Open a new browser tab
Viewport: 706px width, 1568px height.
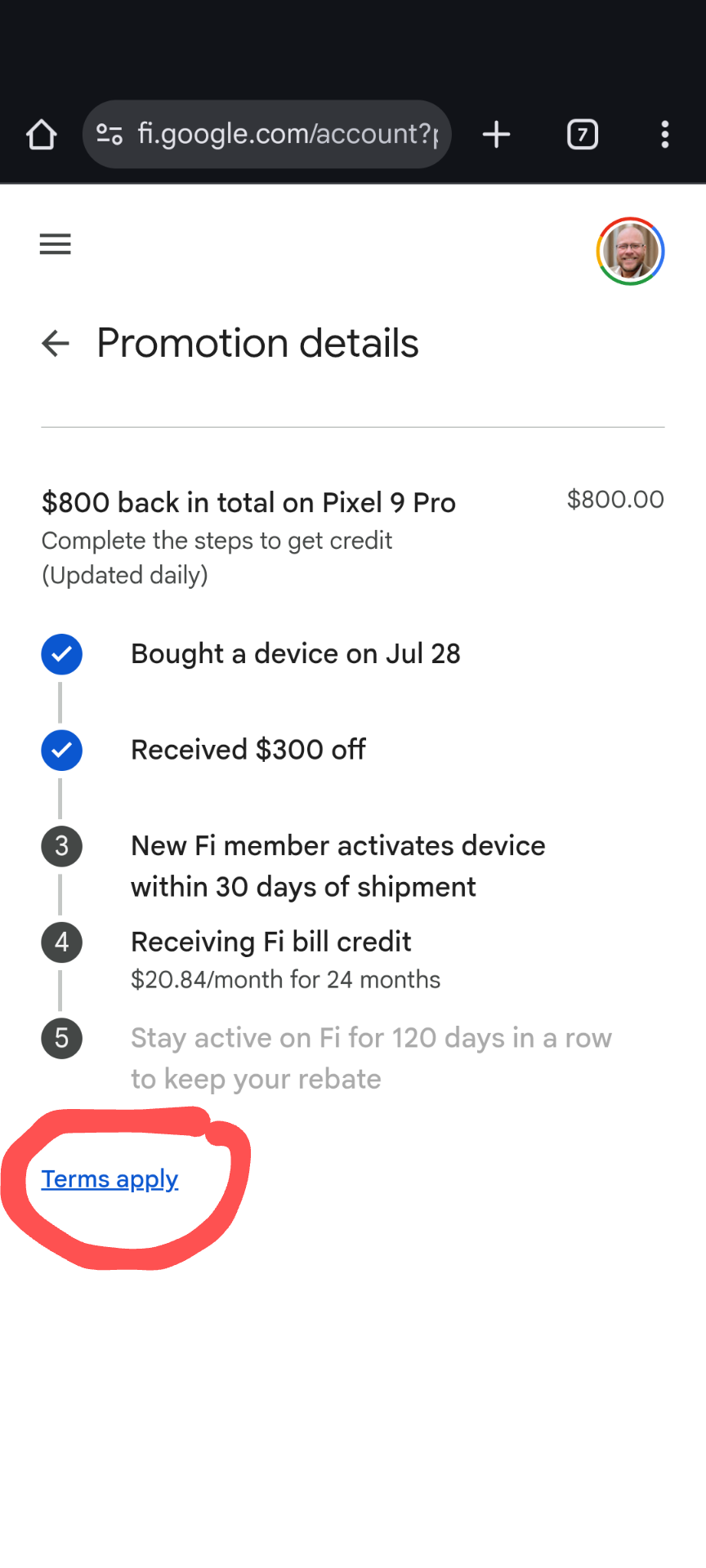(496, 135)
